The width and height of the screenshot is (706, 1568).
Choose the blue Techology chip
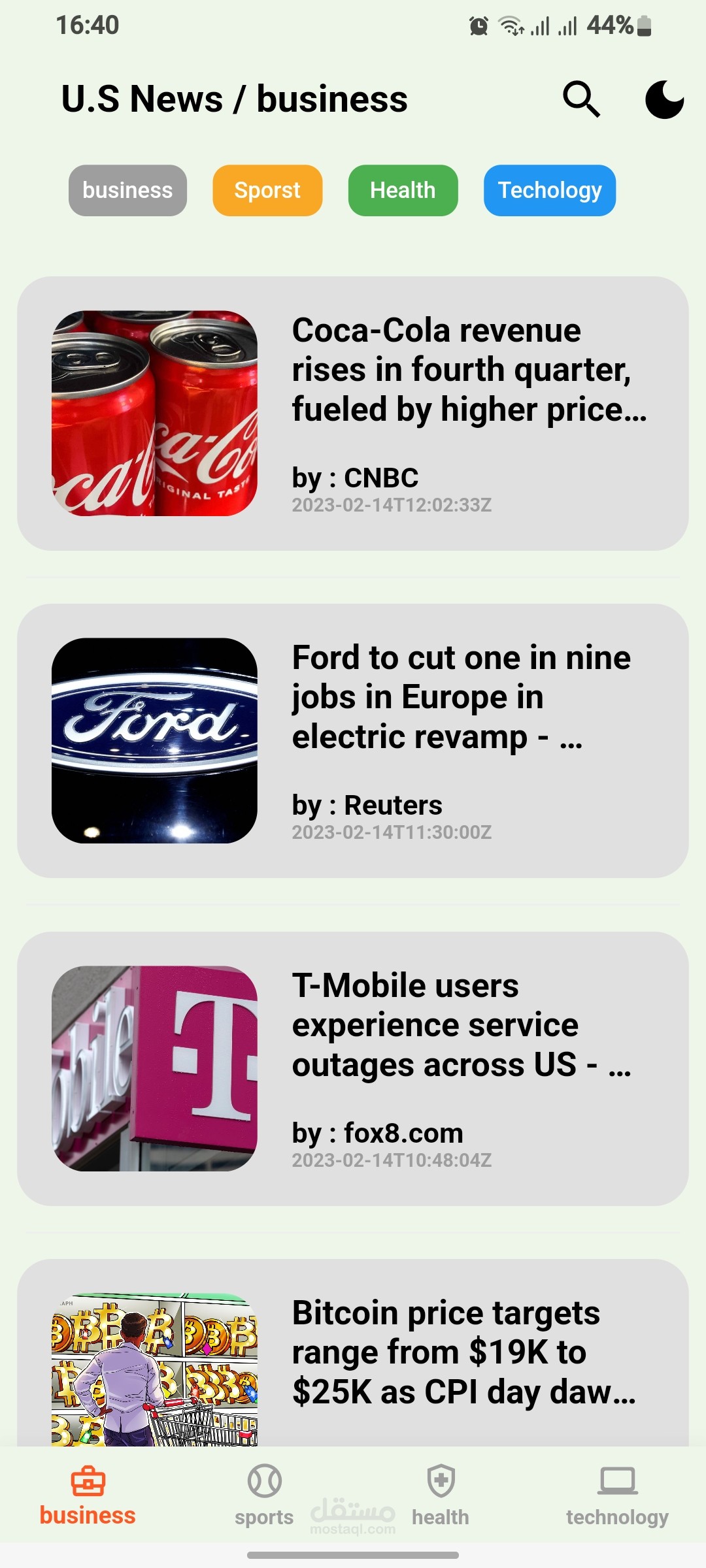(550, 190)
